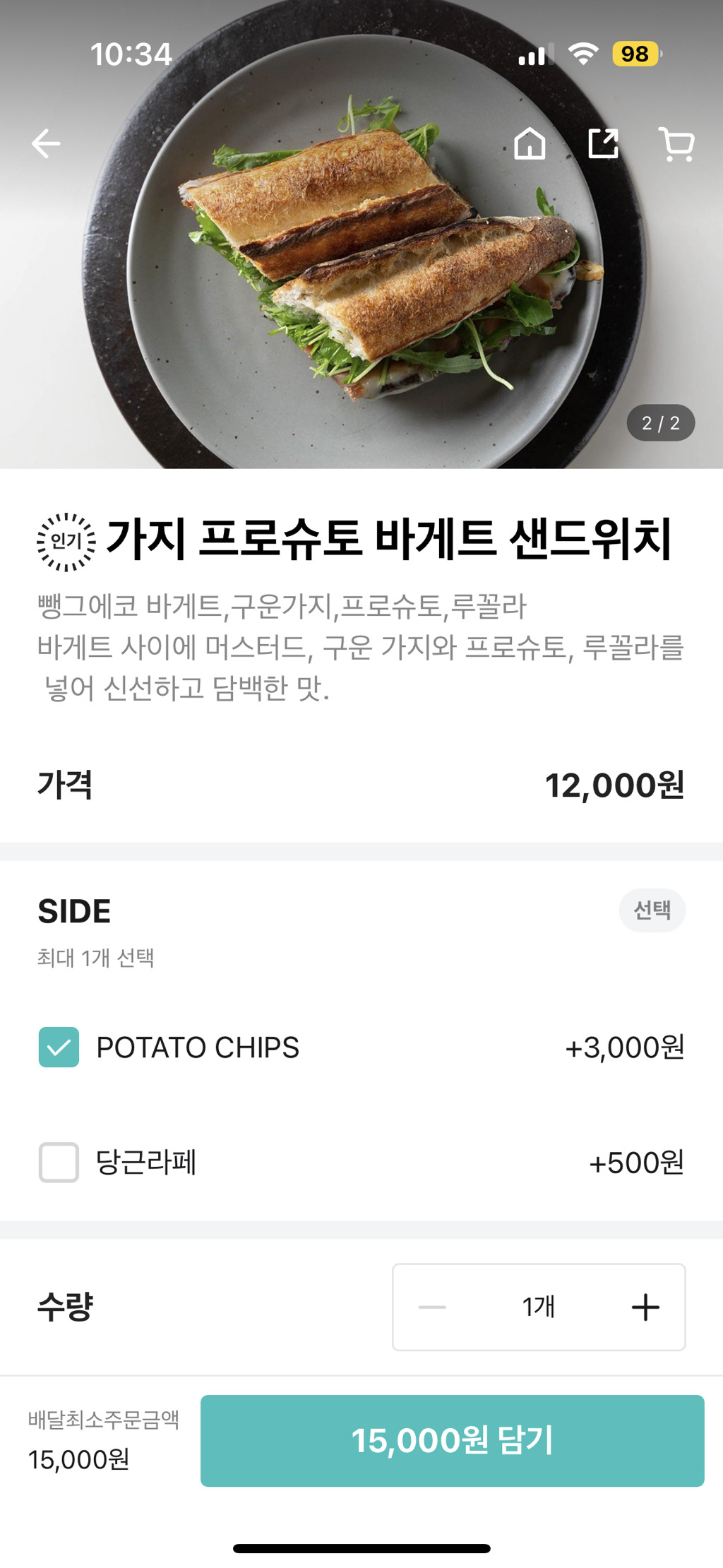Decrease quantity with the minus button
The image size is (723, 1568).
pyautogui.click(x=432, y=1307)
